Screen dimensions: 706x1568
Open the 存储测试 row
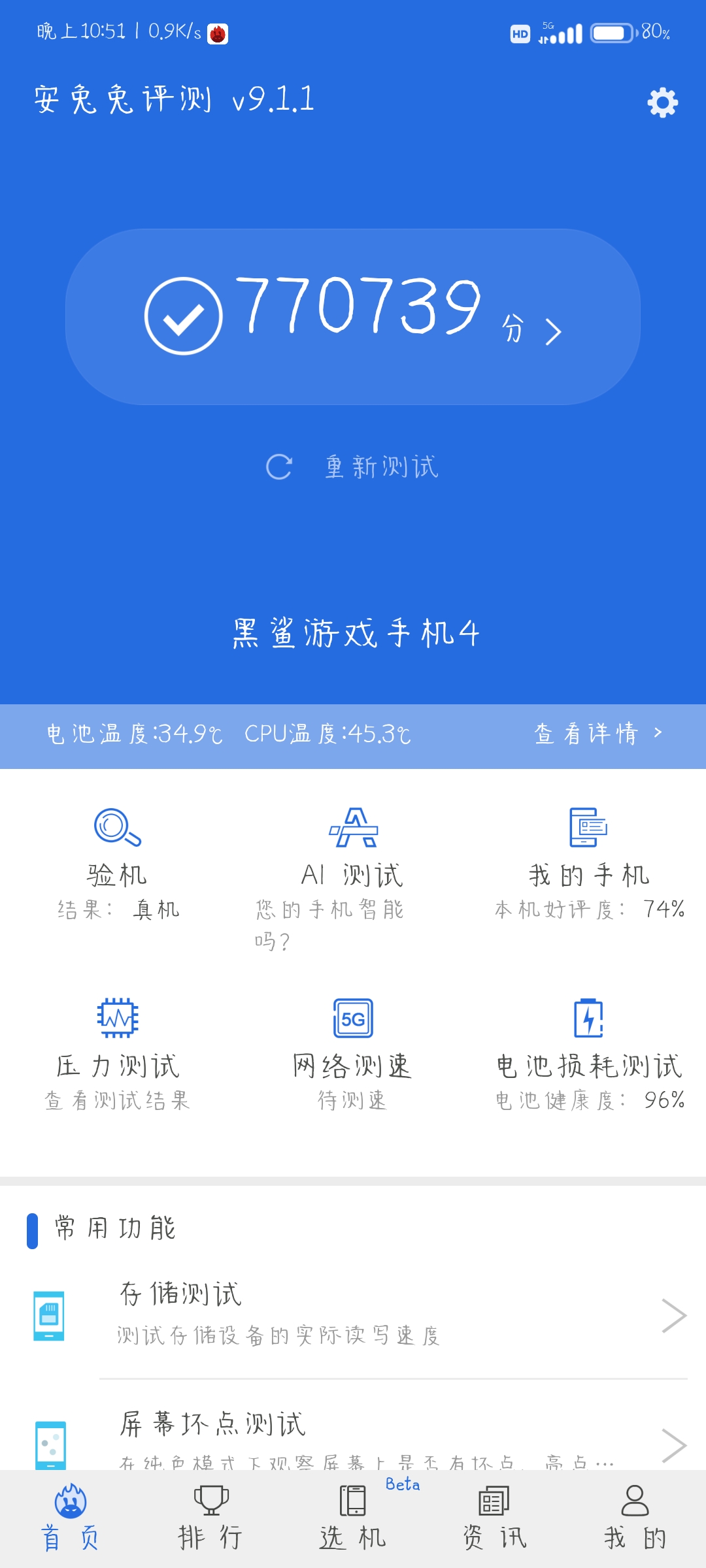tap(353, 1315)
